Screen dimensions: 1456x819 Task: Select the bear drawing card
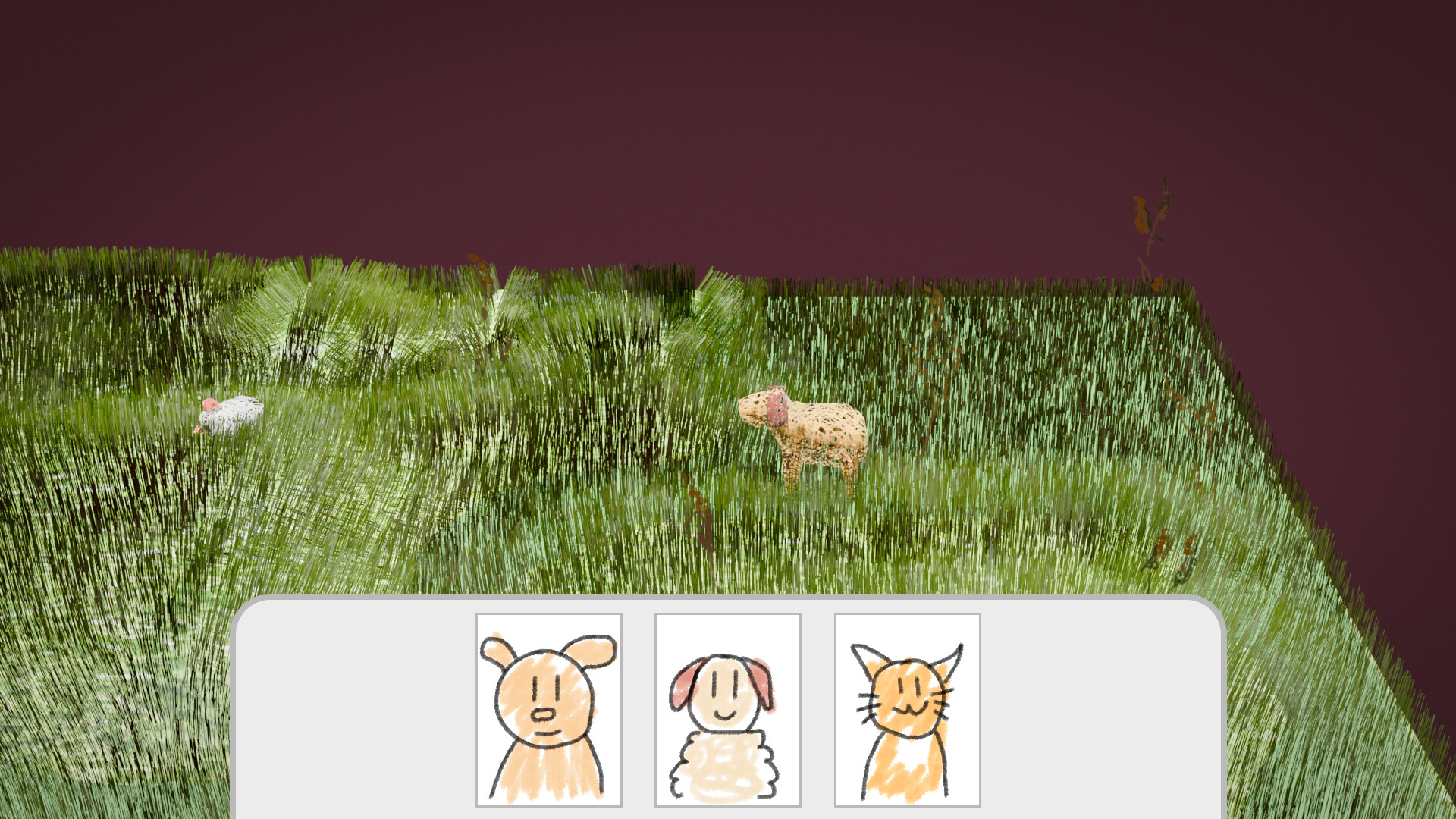(548, 710)
